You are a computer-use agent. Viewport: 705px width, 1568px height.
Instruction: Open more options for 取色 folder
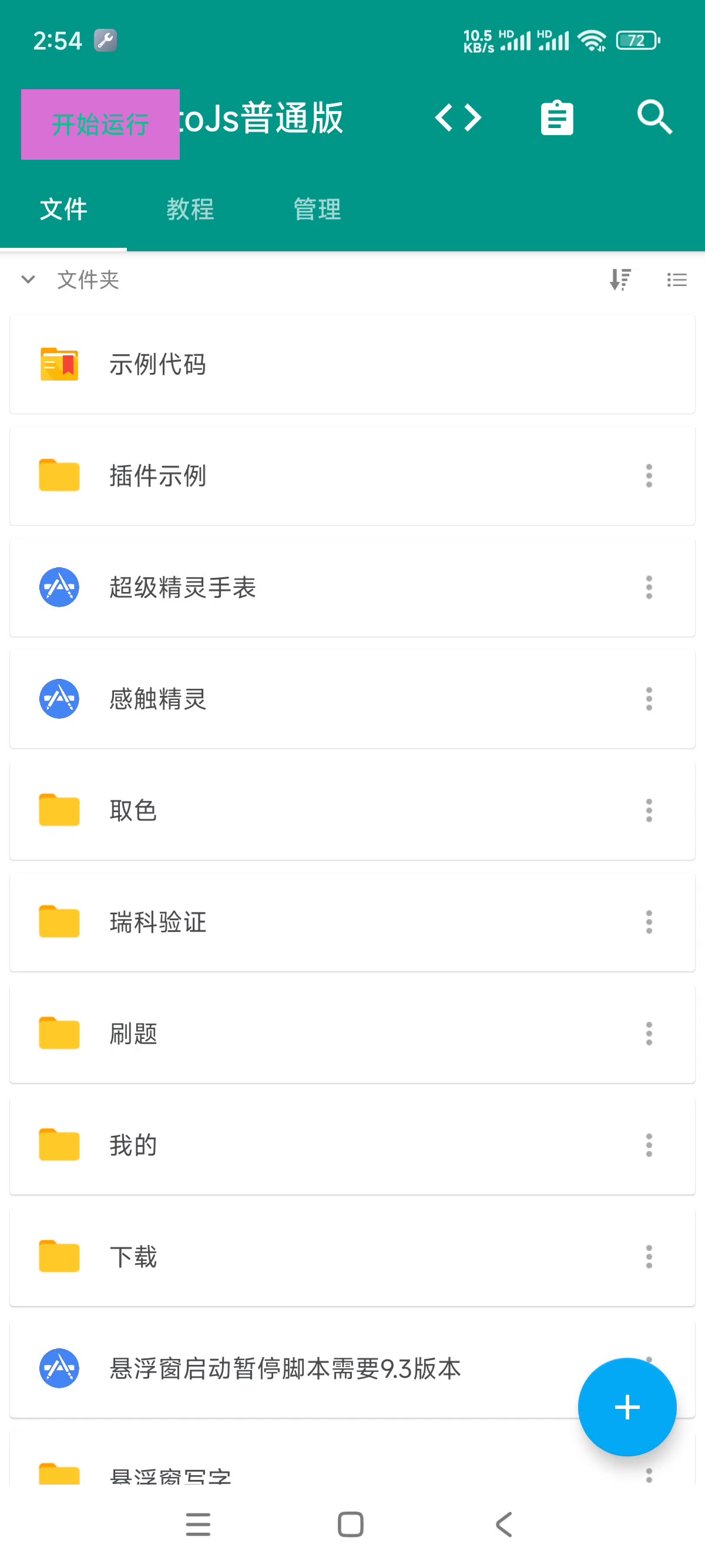coord(649,810)
